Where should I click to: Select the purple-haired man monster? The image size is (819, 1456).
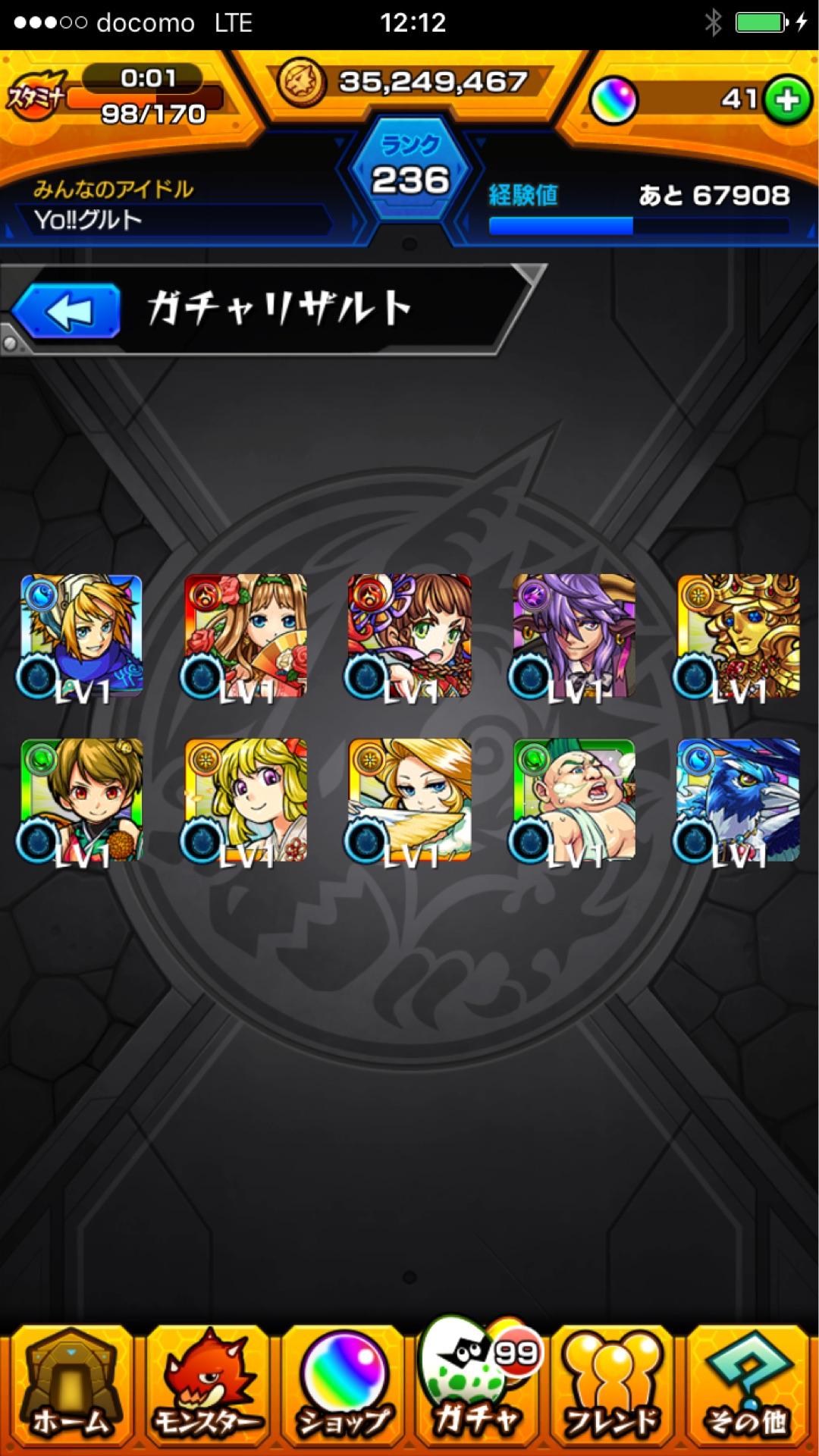574,635
